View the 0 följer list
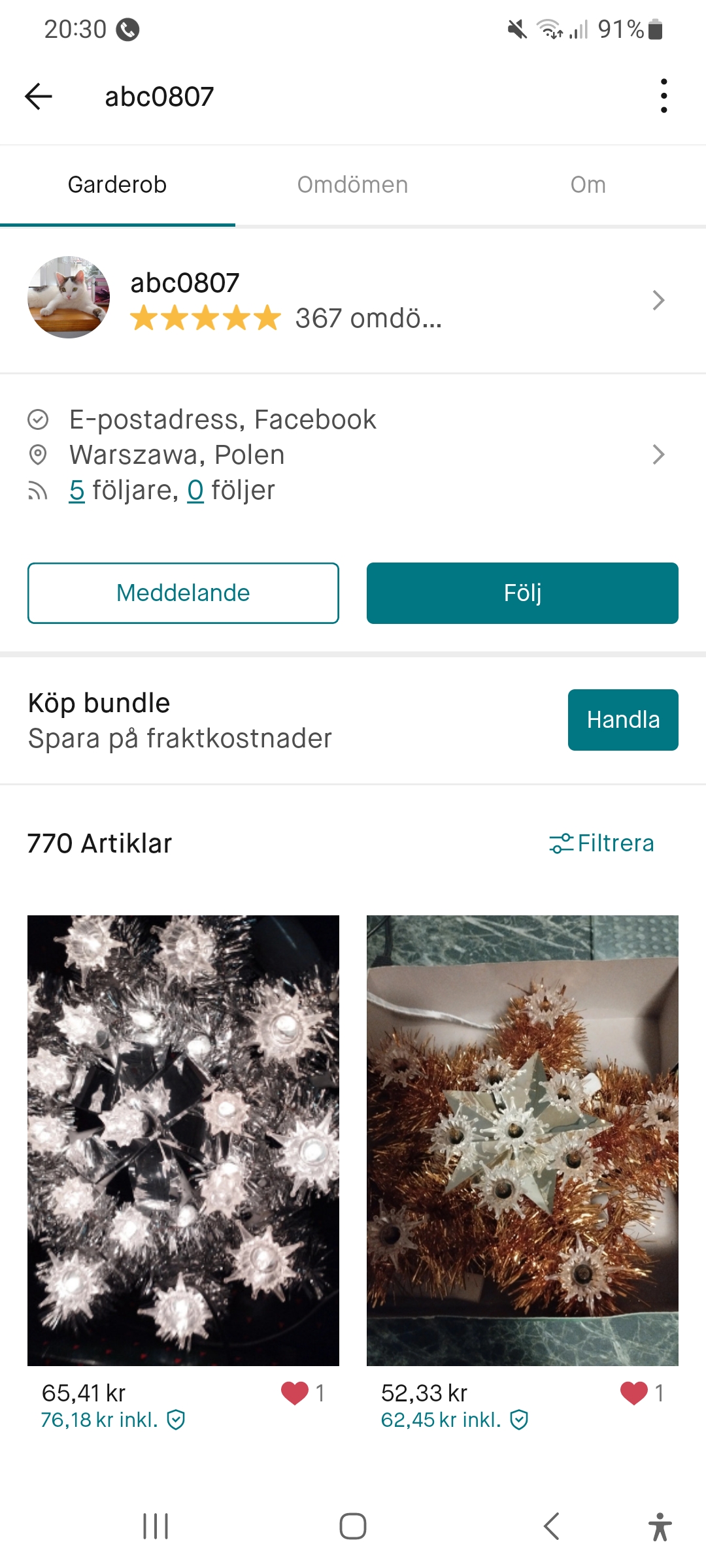 click(x=195, y=491)
